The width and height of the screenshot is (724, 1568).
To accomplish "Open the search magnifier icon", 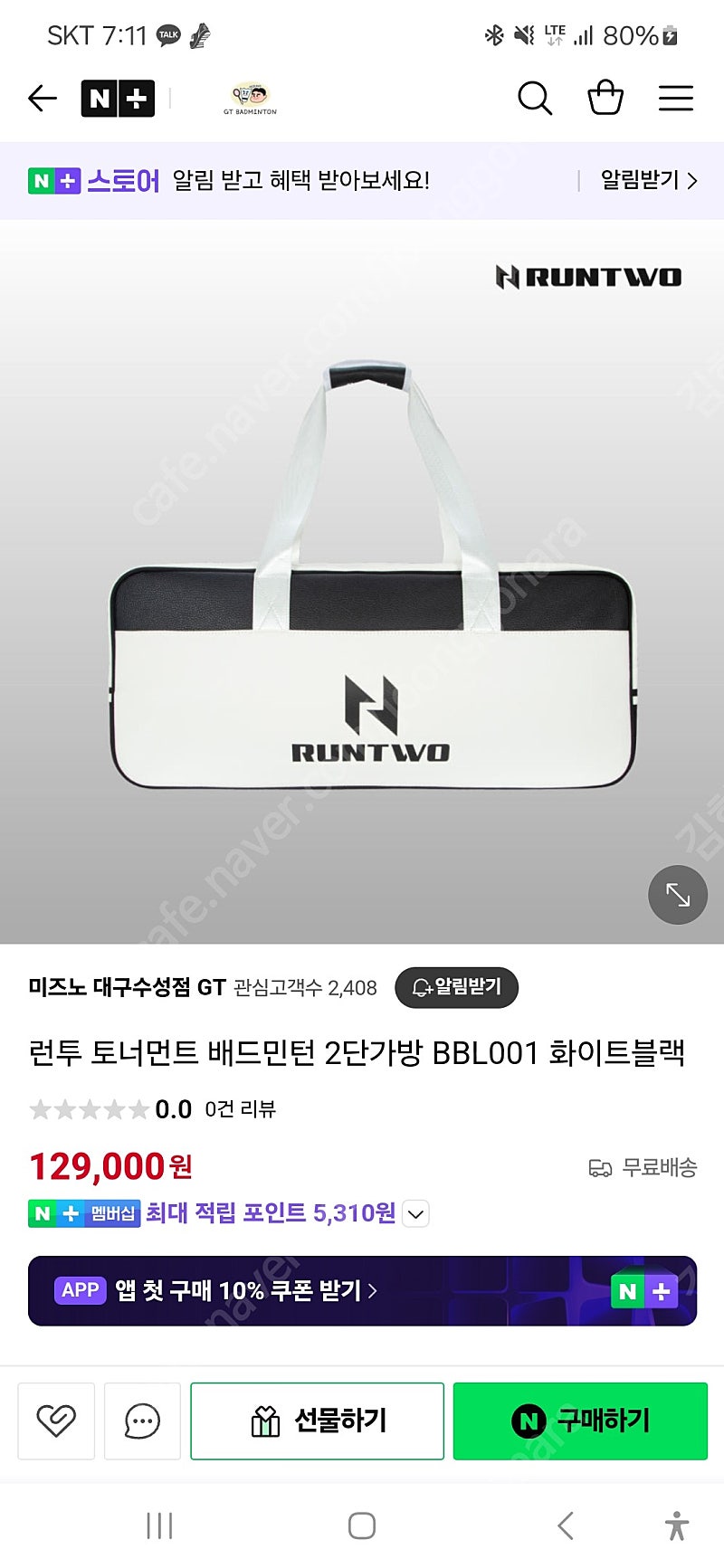I will click(535, 98).
